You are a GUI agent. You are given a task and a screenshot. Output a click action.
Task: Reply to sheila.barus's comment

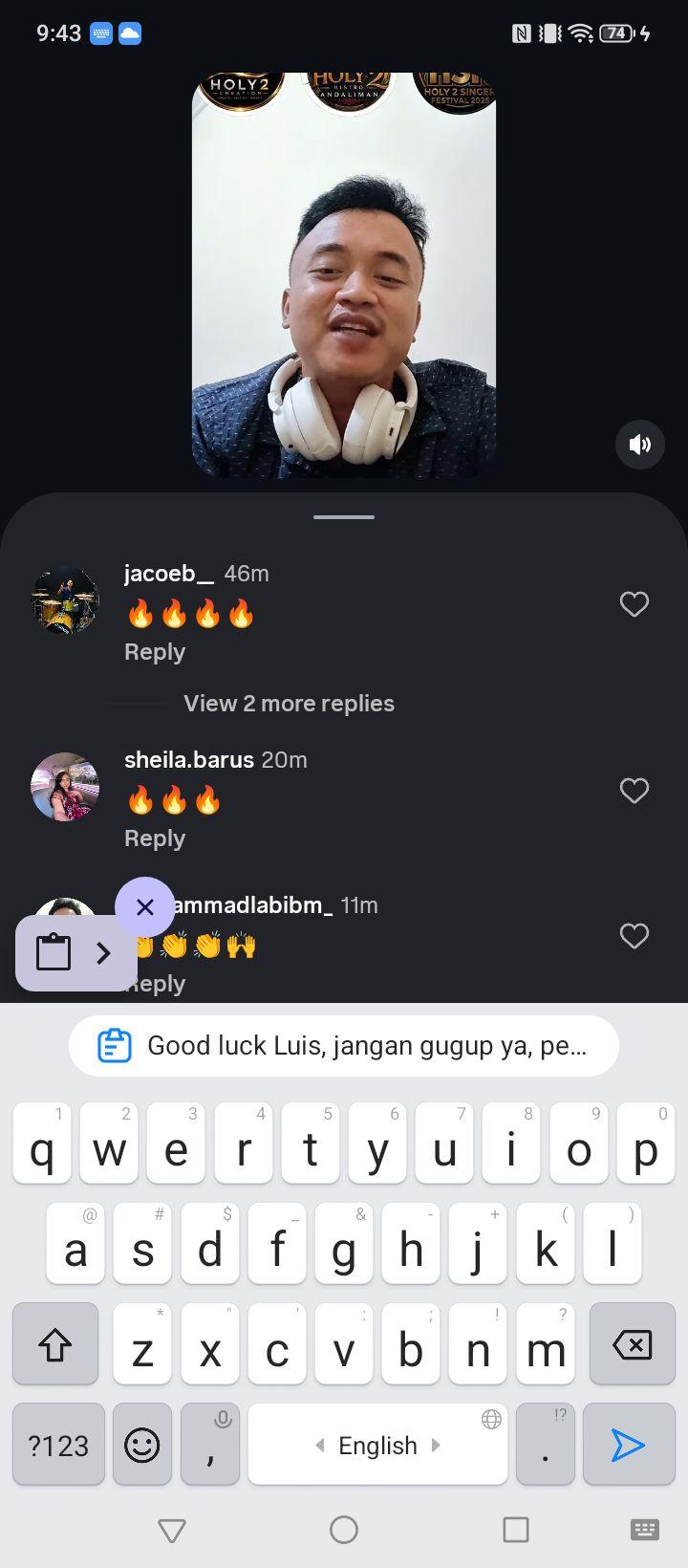(x=155, y=838)
